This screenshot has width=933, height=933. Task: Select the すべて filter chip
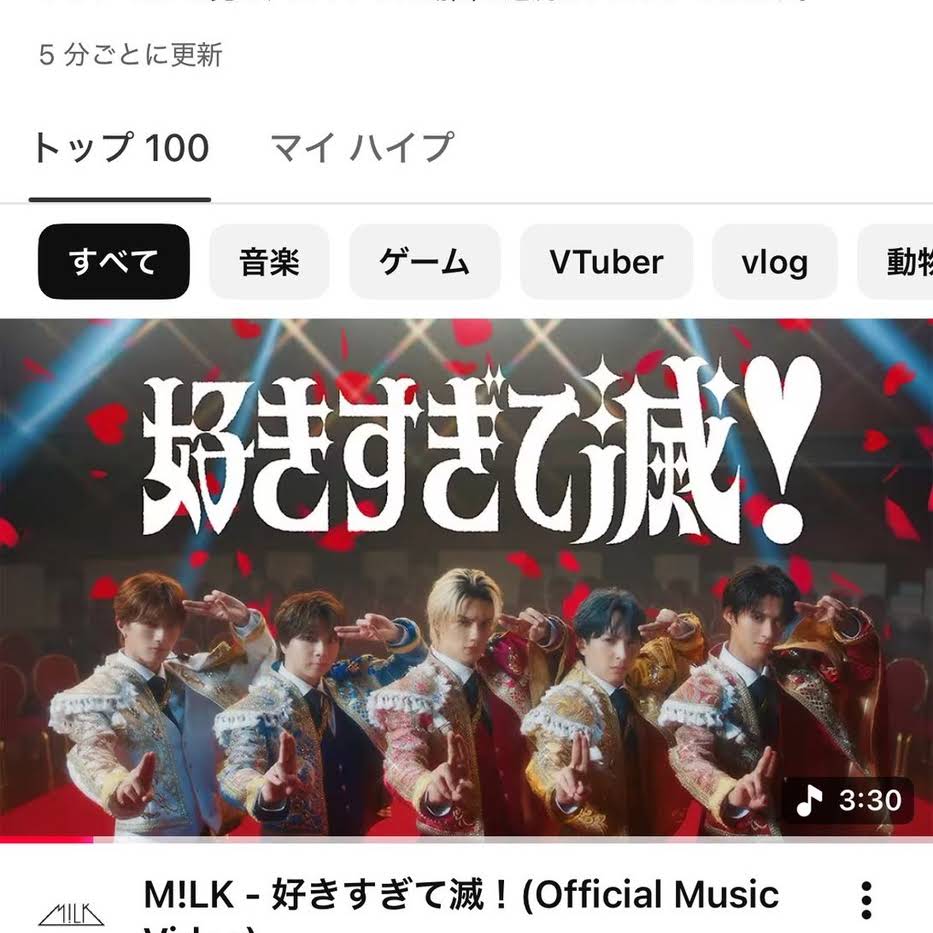(113, 262)
